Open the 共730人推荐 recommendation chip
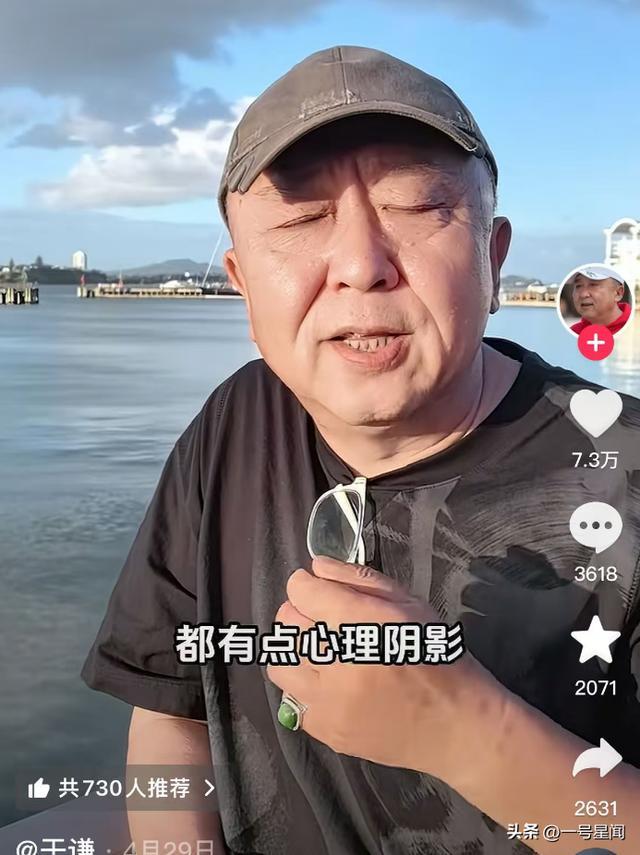 pos(122,788)
